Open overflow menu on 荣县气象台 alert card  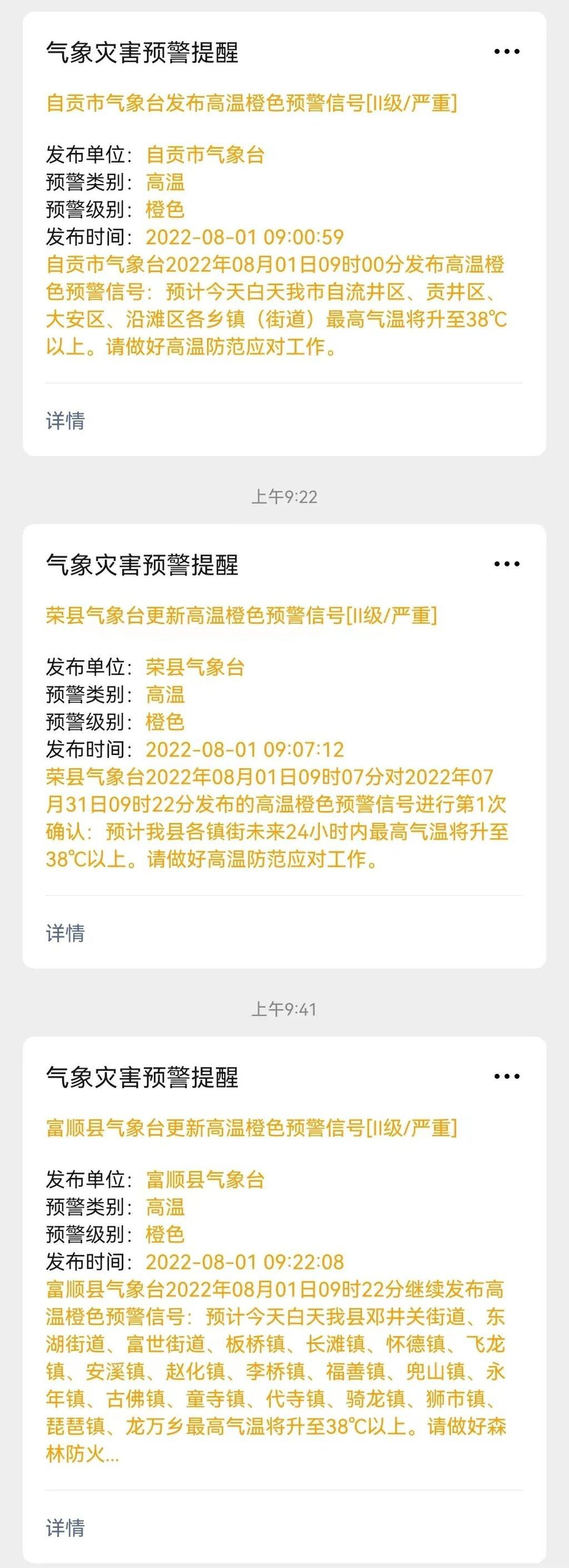[x=506, y=564]
